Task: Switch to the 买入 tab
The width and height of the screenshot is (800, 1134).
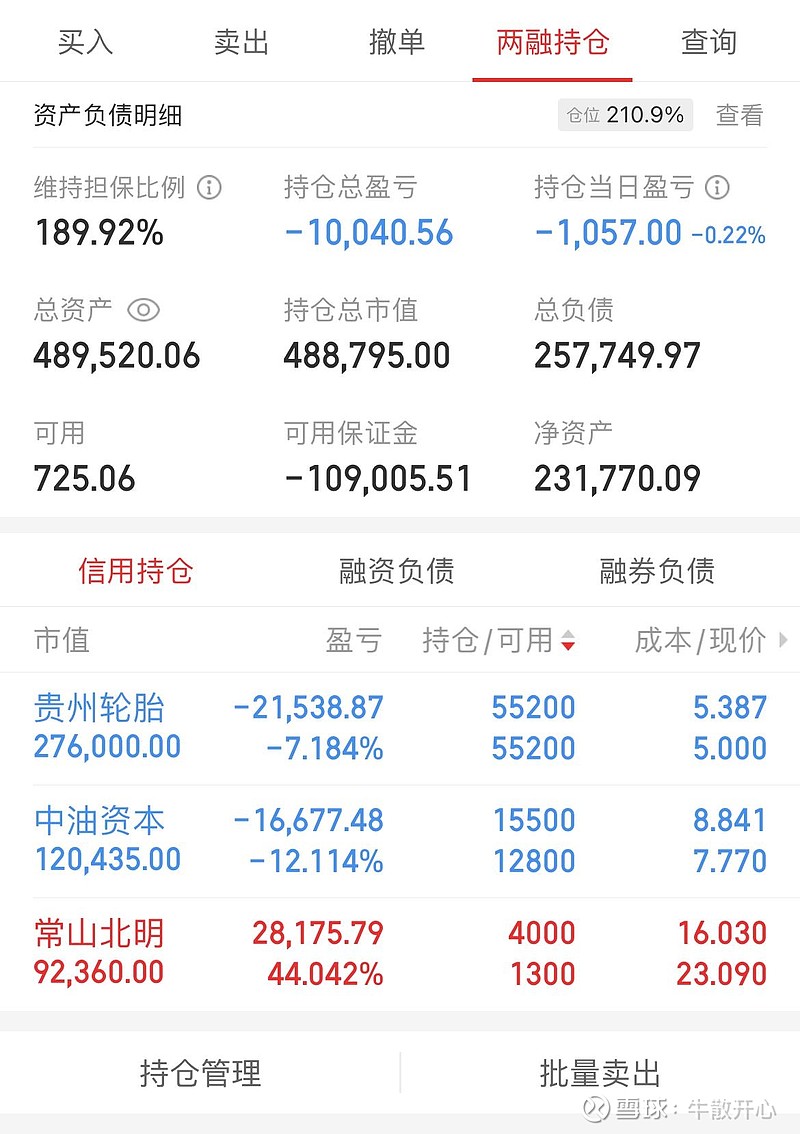Action: (86, 42)
